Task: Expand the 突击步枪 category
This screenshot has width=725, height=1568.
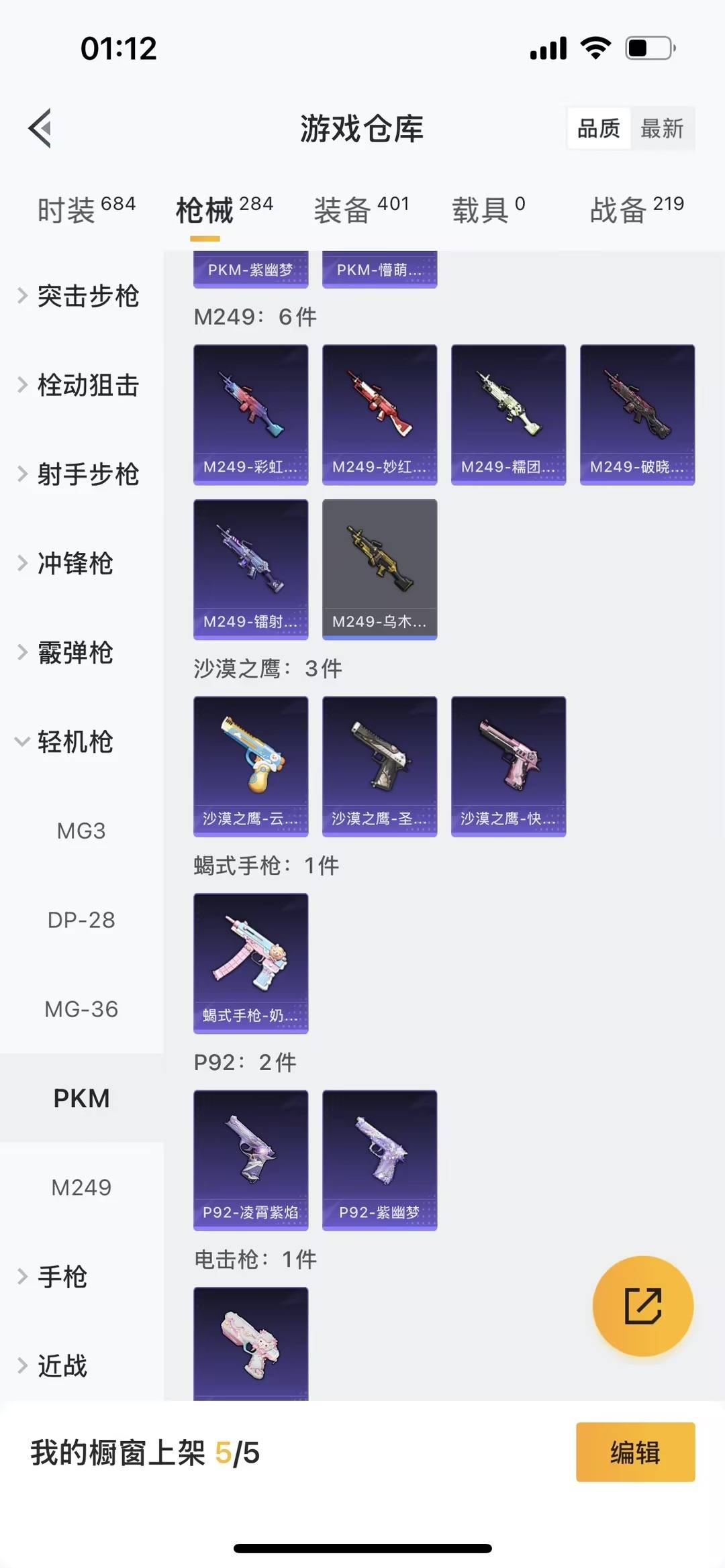Action: (x=87, y=297)
